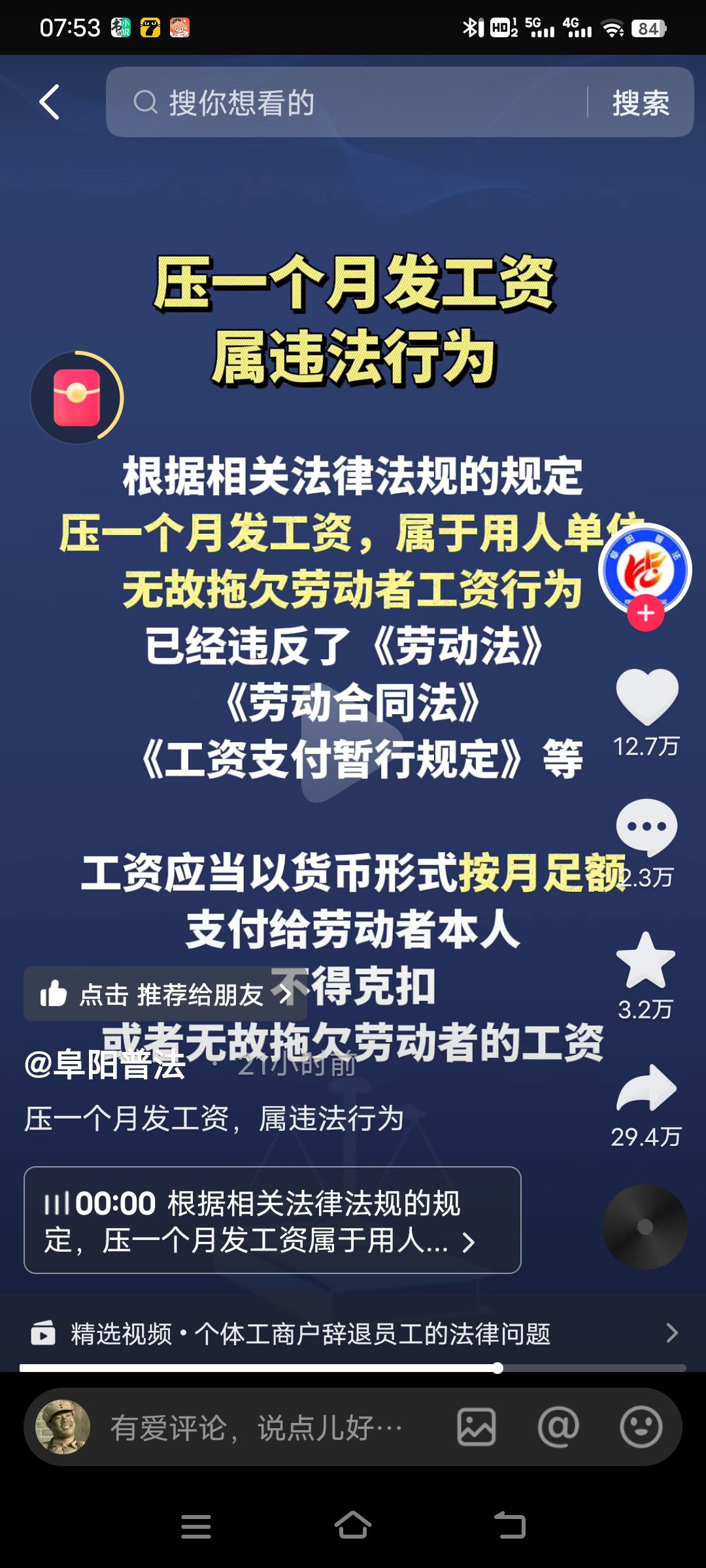Open the emoji picker in the comment bar
The height and width of the screenshot is (1568, 706).
pyautogui.click(x=641, y=1428)
